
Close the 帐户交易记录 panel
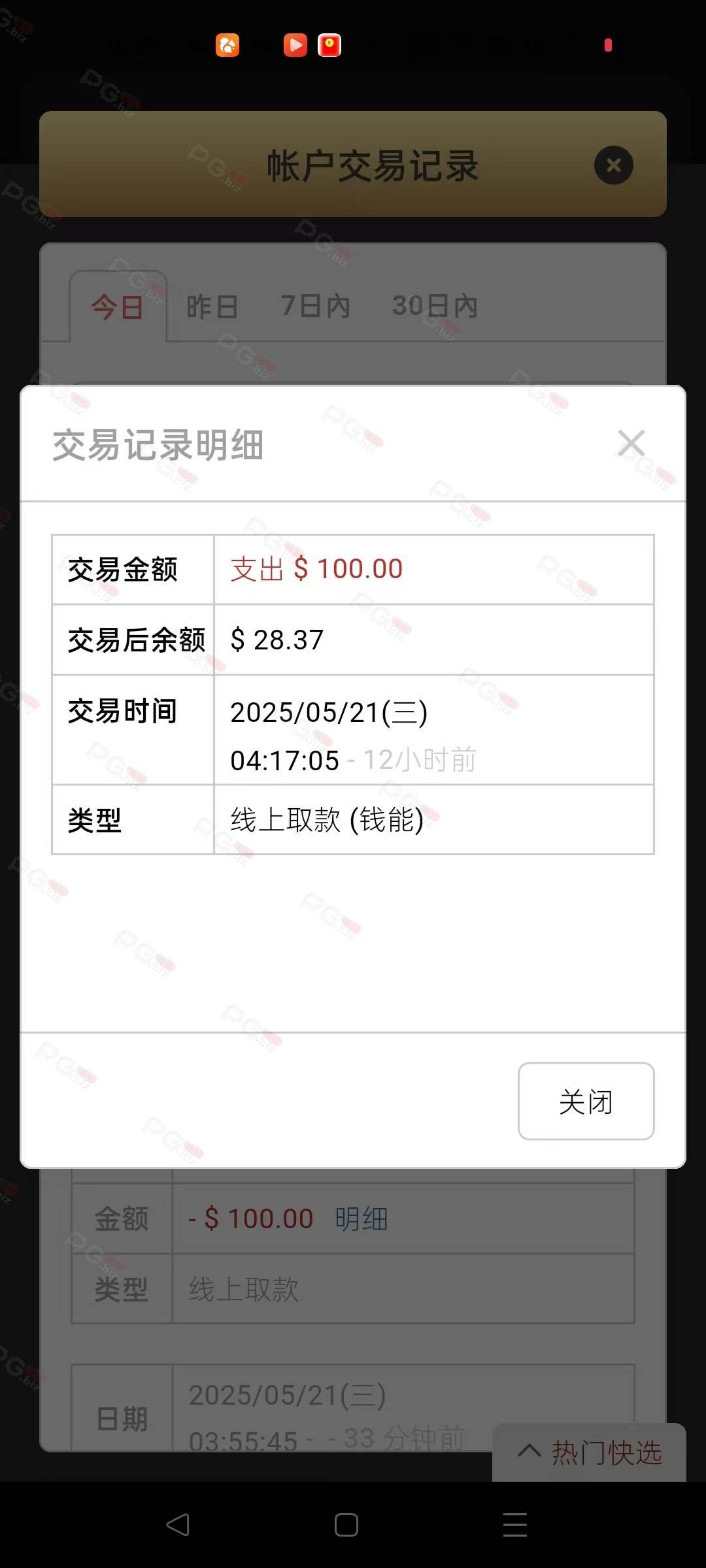pos(613,165)
